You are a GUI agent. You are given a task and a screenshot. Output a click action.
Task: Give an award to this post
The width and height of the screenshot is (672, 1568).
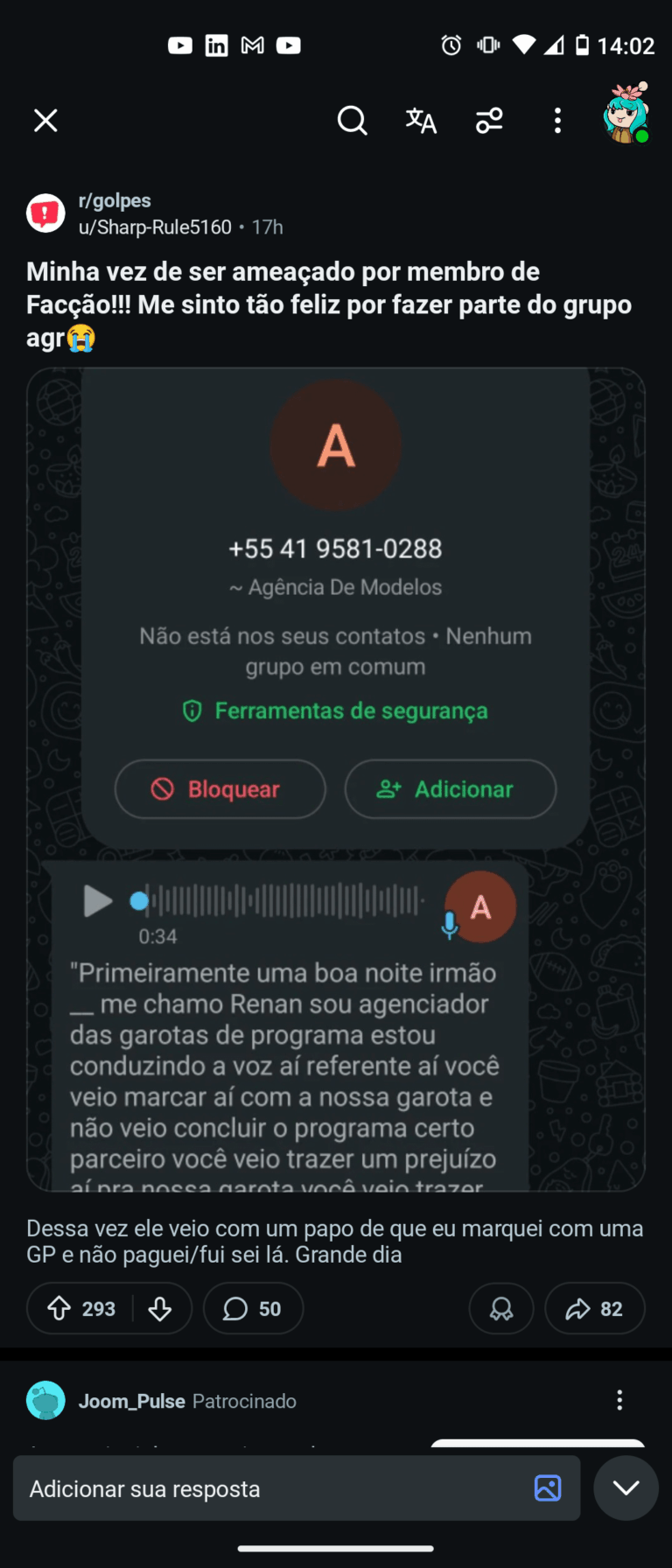(x=501, y=1309)
